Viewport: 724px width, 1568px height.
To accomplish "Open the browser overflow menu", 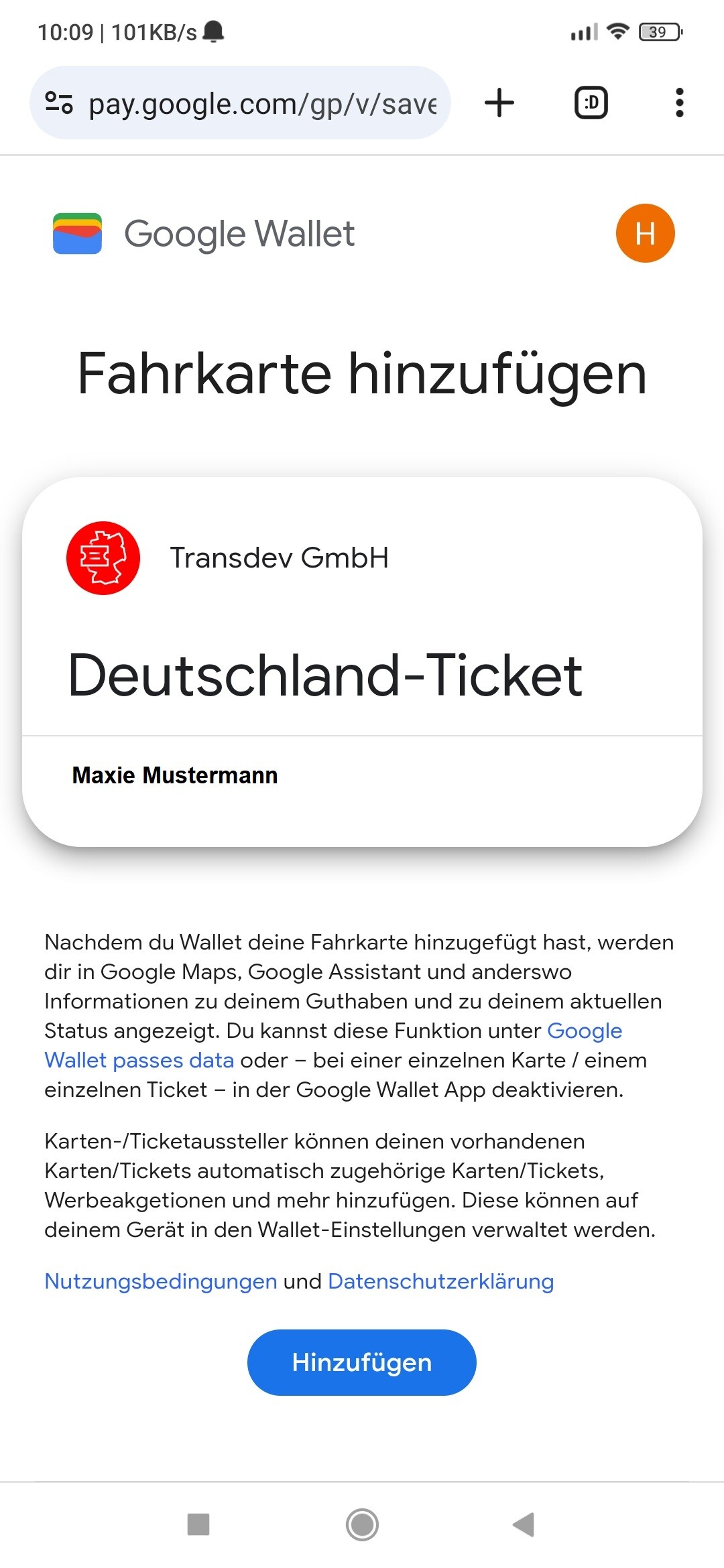I will click(x=679, y=103).
